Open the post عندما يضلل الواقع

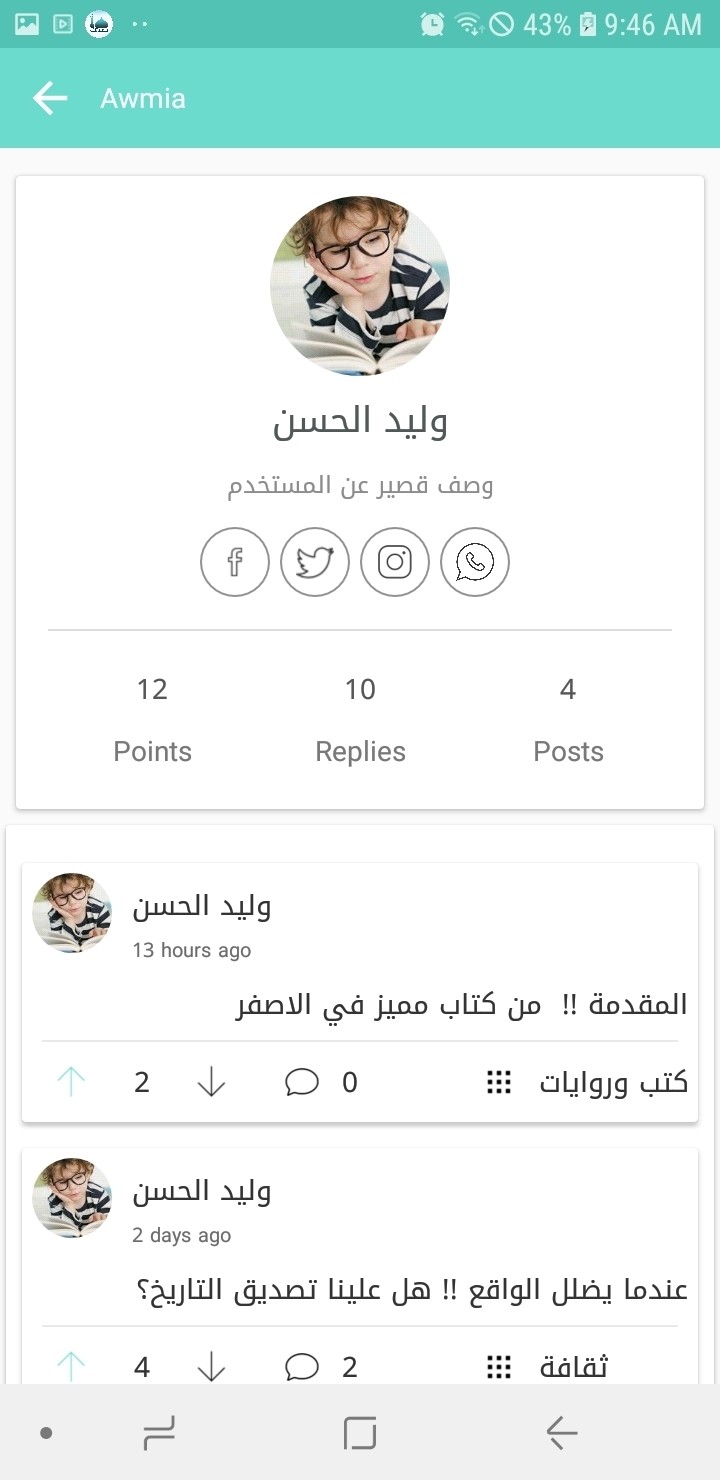[411, 1290]
